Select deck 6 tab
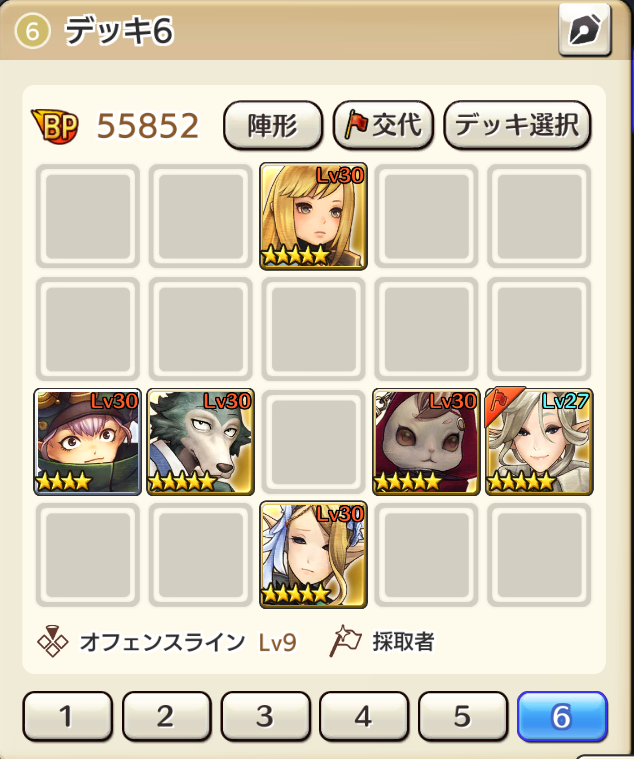The width and height of the screenshot is (634, 759). tap(562, 716)
